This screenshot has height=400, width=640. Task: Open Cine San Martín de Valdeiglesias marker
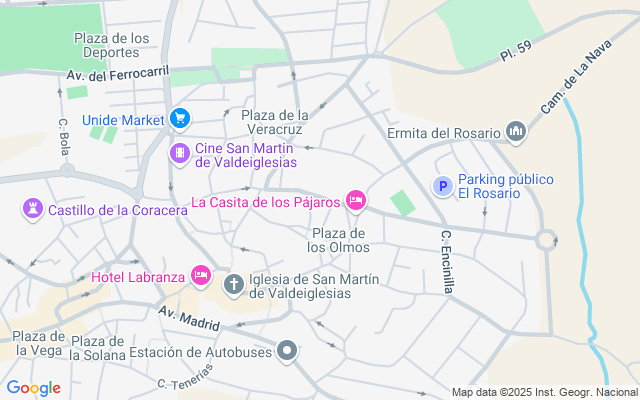(180, 153)
